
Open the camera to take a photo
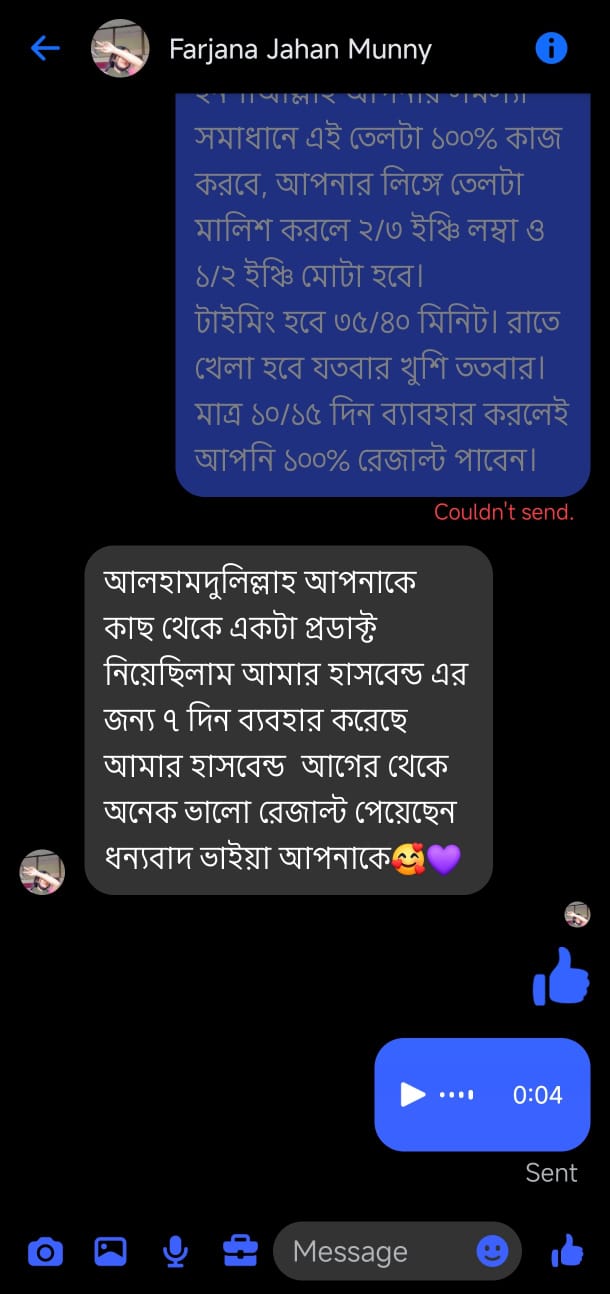45,1251
